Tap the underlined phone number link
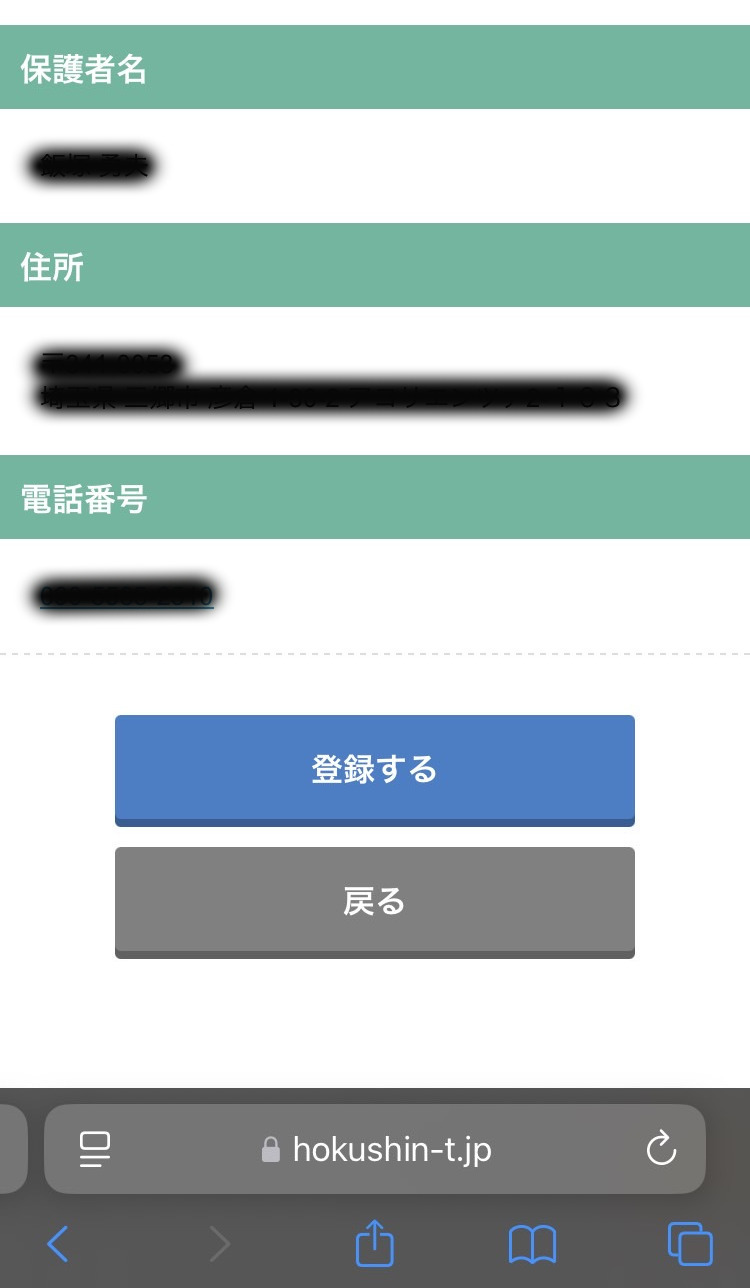Viewport: 750px width, 1288px height. [126, 596]
